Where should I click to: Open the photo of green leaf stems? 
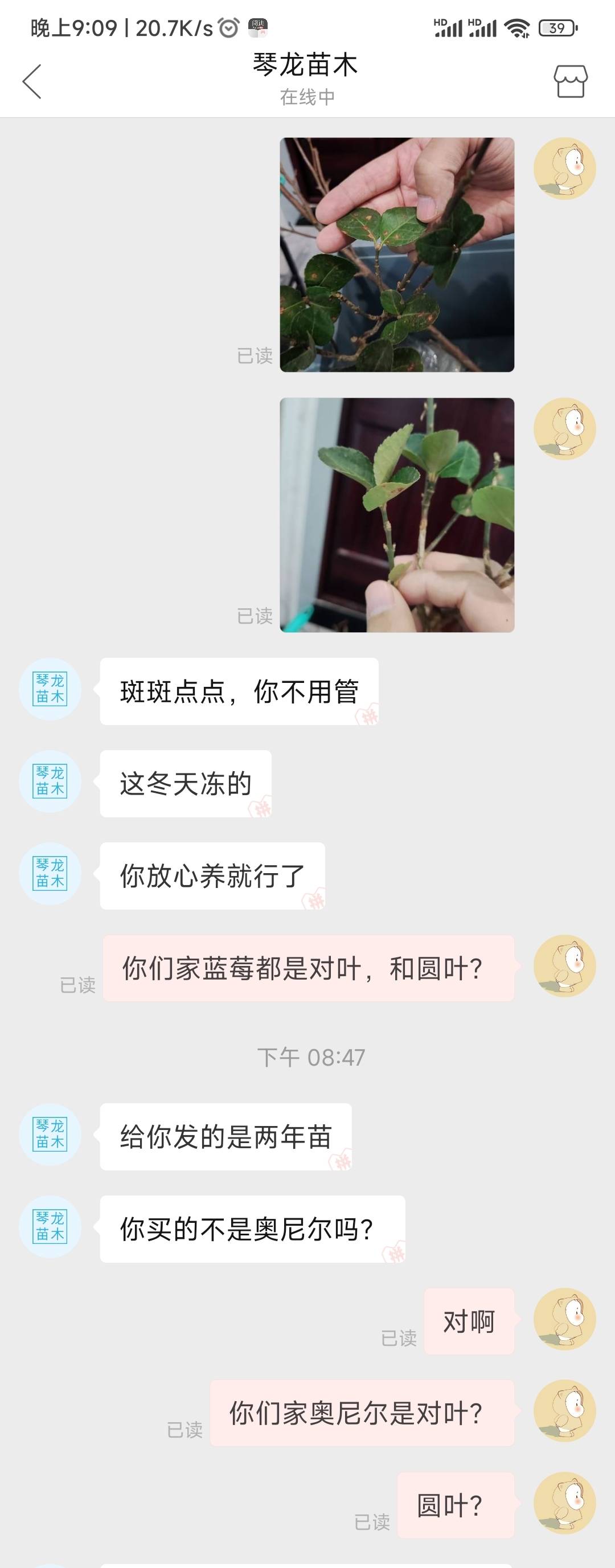(x=396, y=515)
